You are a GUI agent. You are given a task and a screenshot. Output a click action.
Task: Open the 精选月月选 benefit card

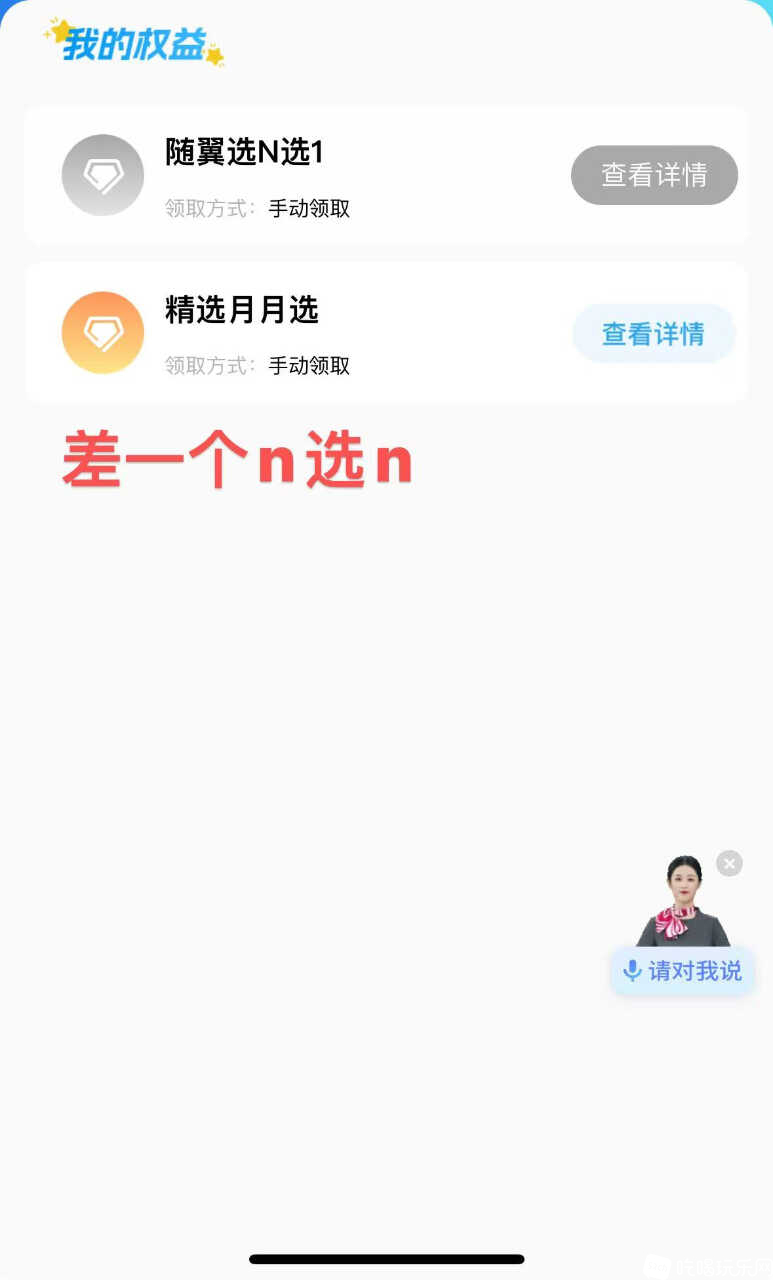pos(300,333)
